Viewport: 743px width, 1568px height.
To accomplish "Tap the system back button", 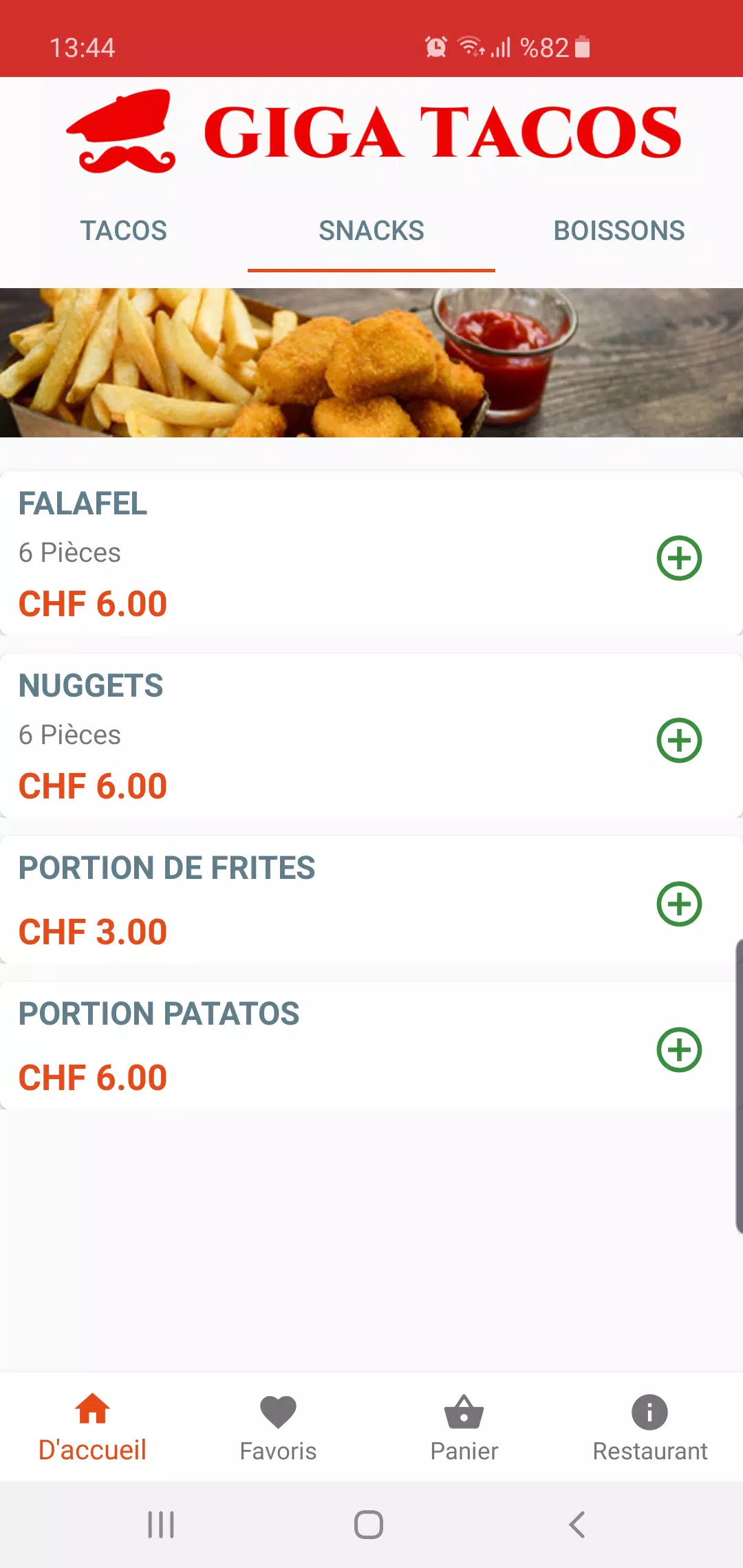I will pos(577,1525).
